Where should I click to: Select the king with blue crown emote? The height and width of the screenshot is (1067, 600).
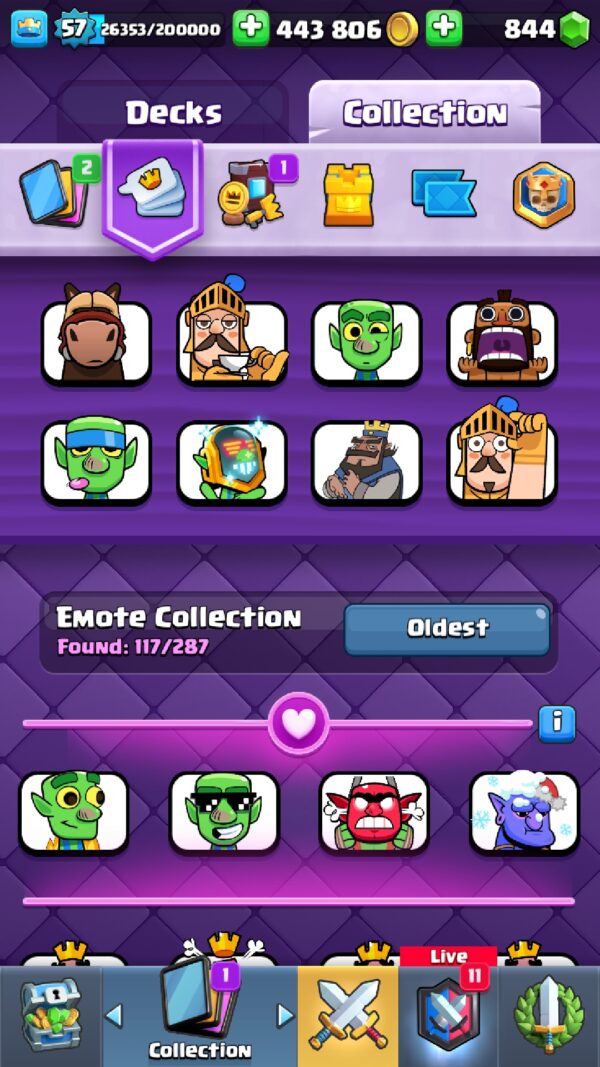pos(367,462)
